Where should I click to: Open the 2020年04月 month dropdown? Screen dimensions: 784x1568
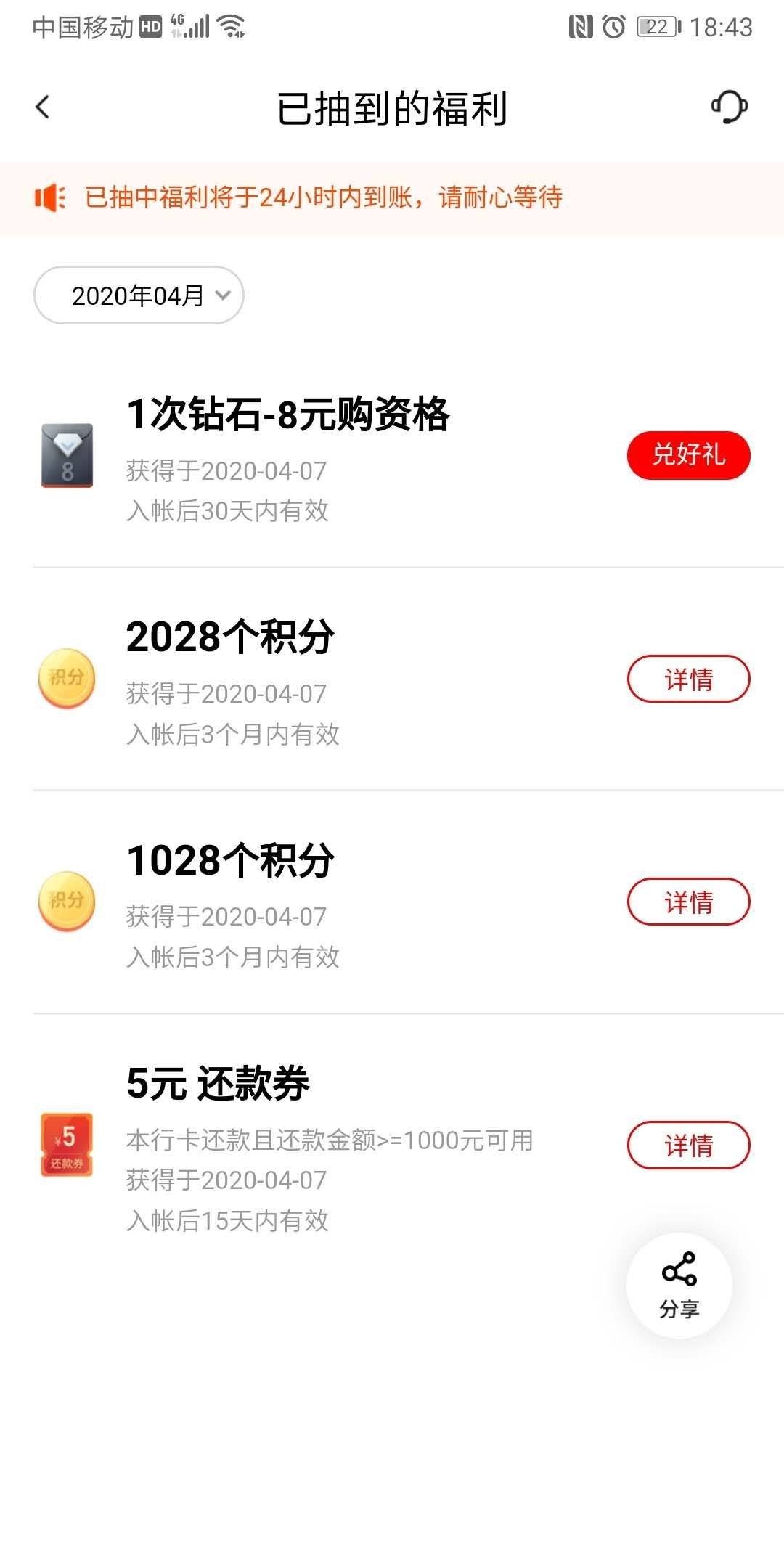coord(139,295)
